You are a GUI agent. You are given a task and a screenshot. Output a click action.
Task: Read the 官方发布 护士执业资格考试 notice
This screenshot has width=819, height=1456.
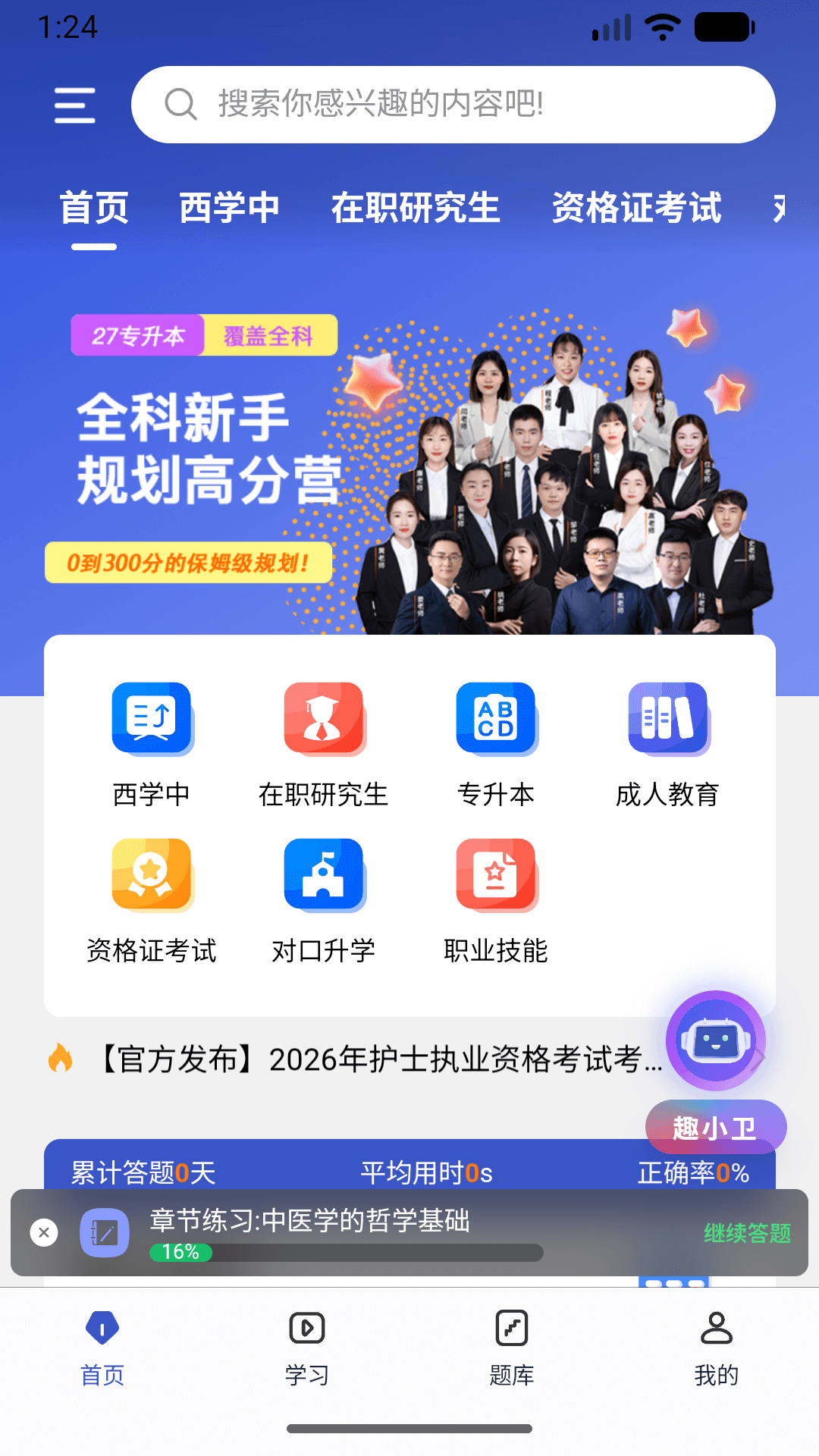(379, 1059)
